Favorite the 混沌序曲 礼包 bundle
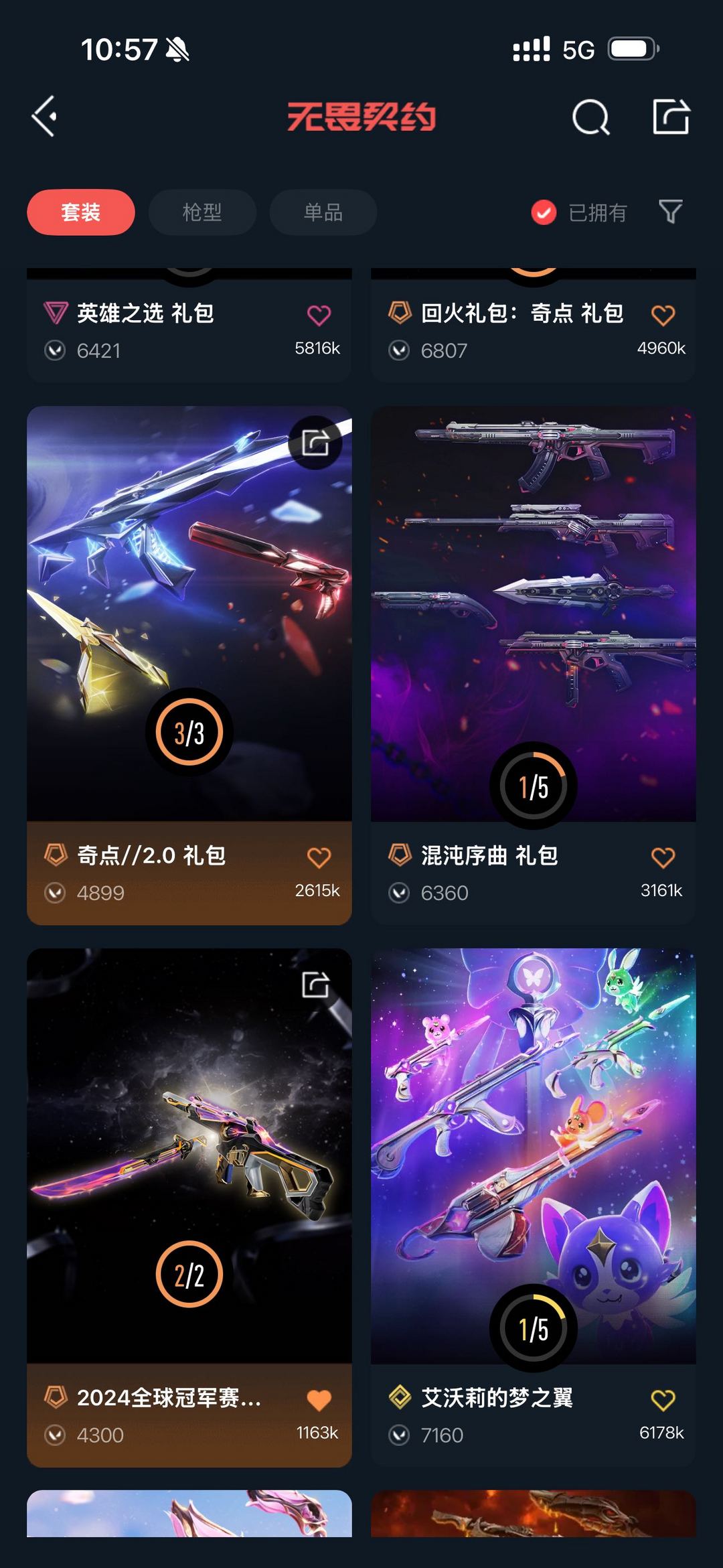This screenshot has width=723, height=1568. (663, 857)
